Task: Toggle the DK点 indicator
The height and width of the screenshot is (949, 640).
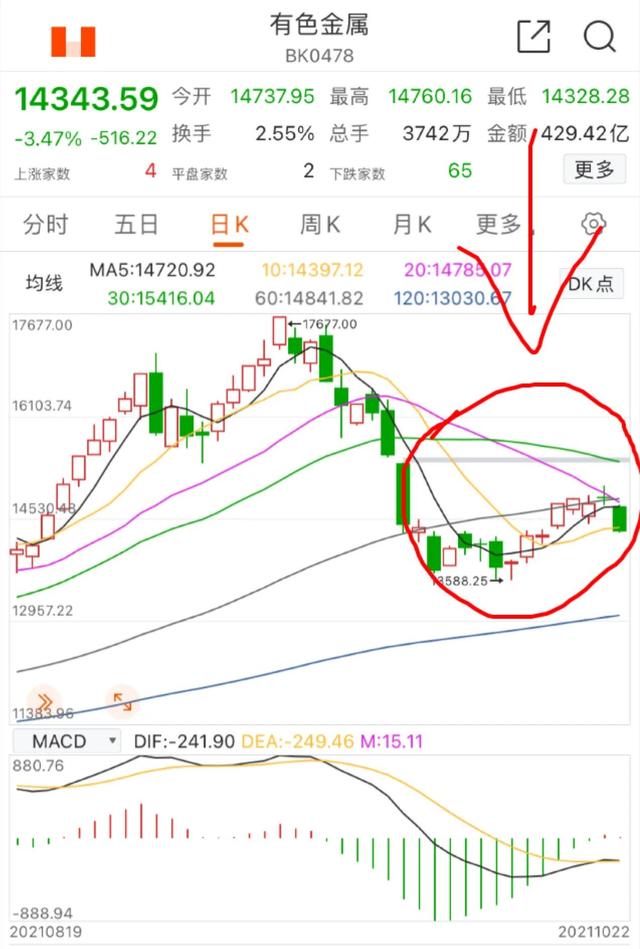Action: pyautogui.click(x=590, y=284)
